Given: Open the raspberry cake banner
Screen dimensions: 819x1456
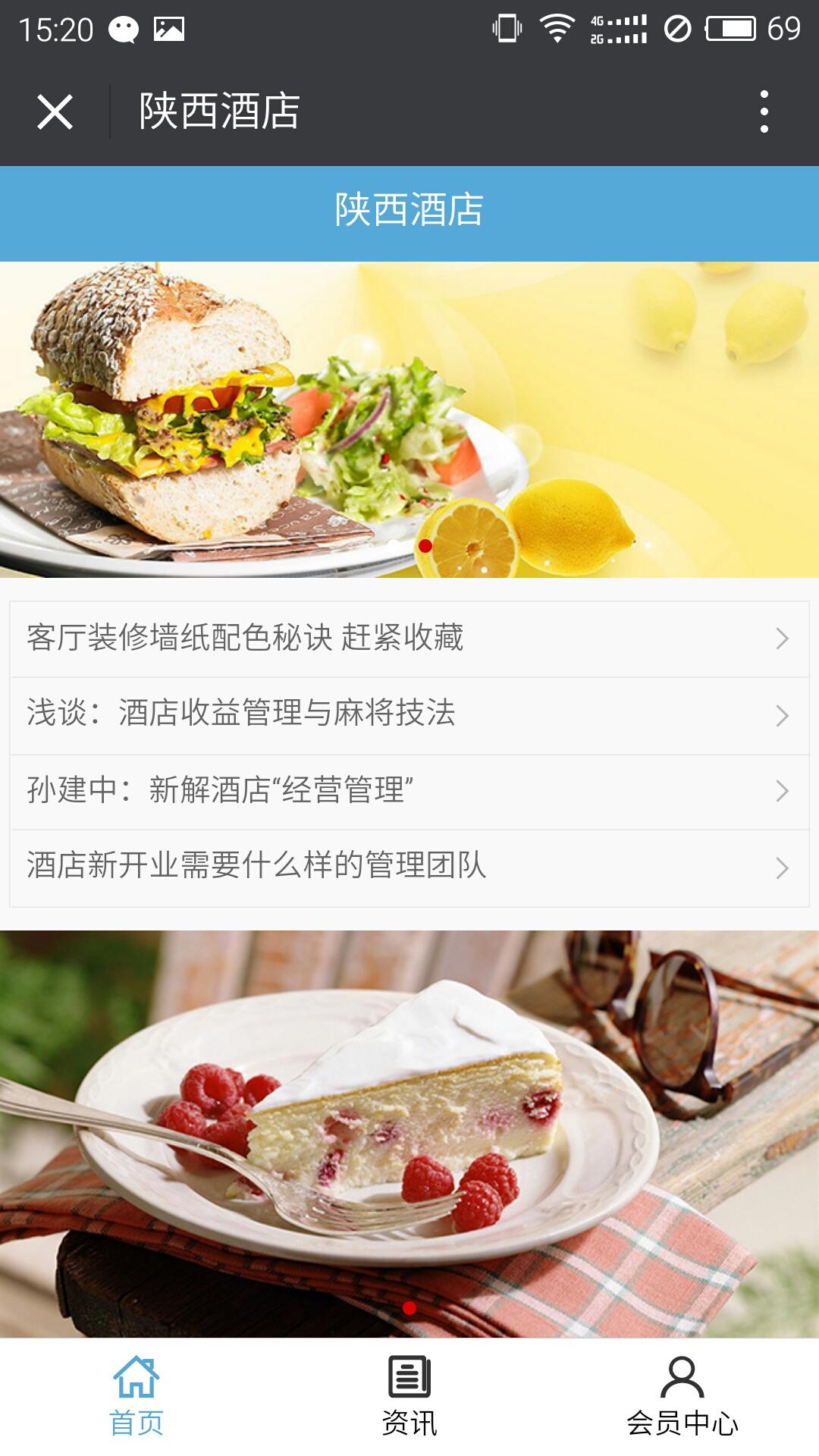Looking at the screenshot, I should 409,1134.
